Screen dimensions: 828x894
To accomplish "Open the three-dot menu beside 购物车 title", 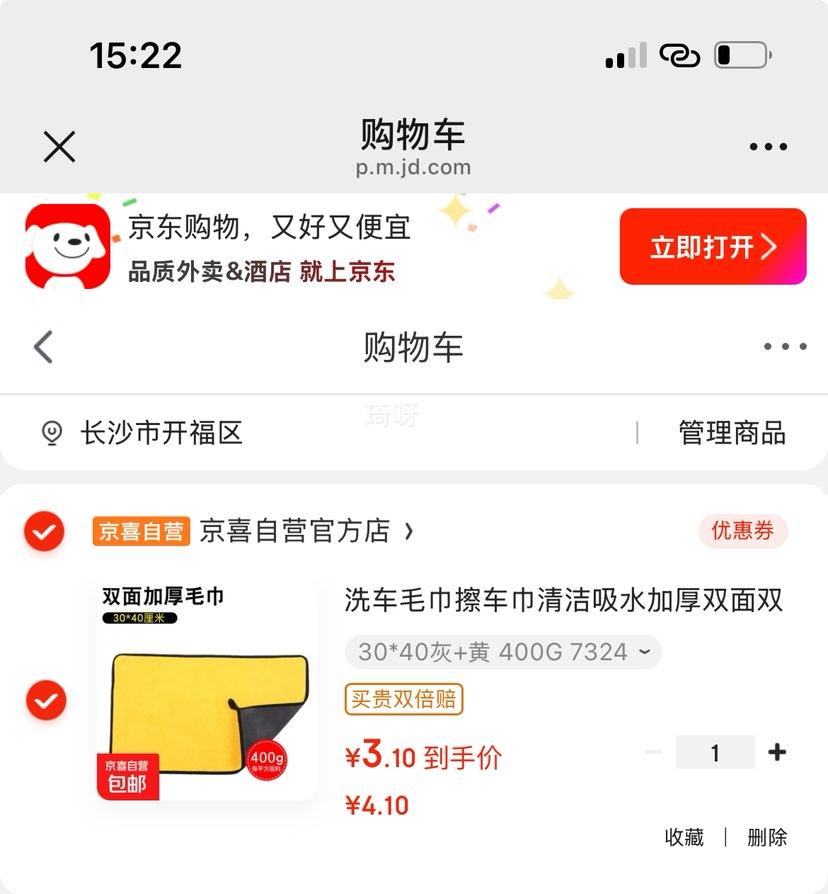I will [x=783, y=347].
